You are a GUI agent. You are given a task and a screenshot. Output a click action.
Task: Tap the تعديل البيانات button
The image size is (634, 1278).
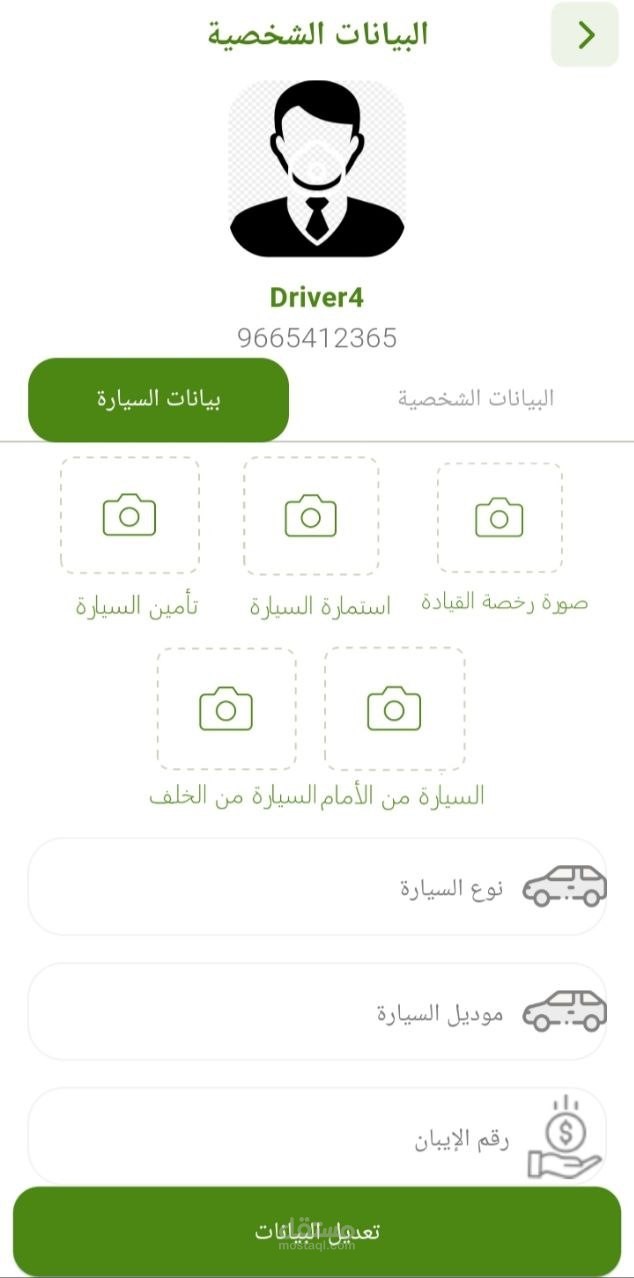317,1232
